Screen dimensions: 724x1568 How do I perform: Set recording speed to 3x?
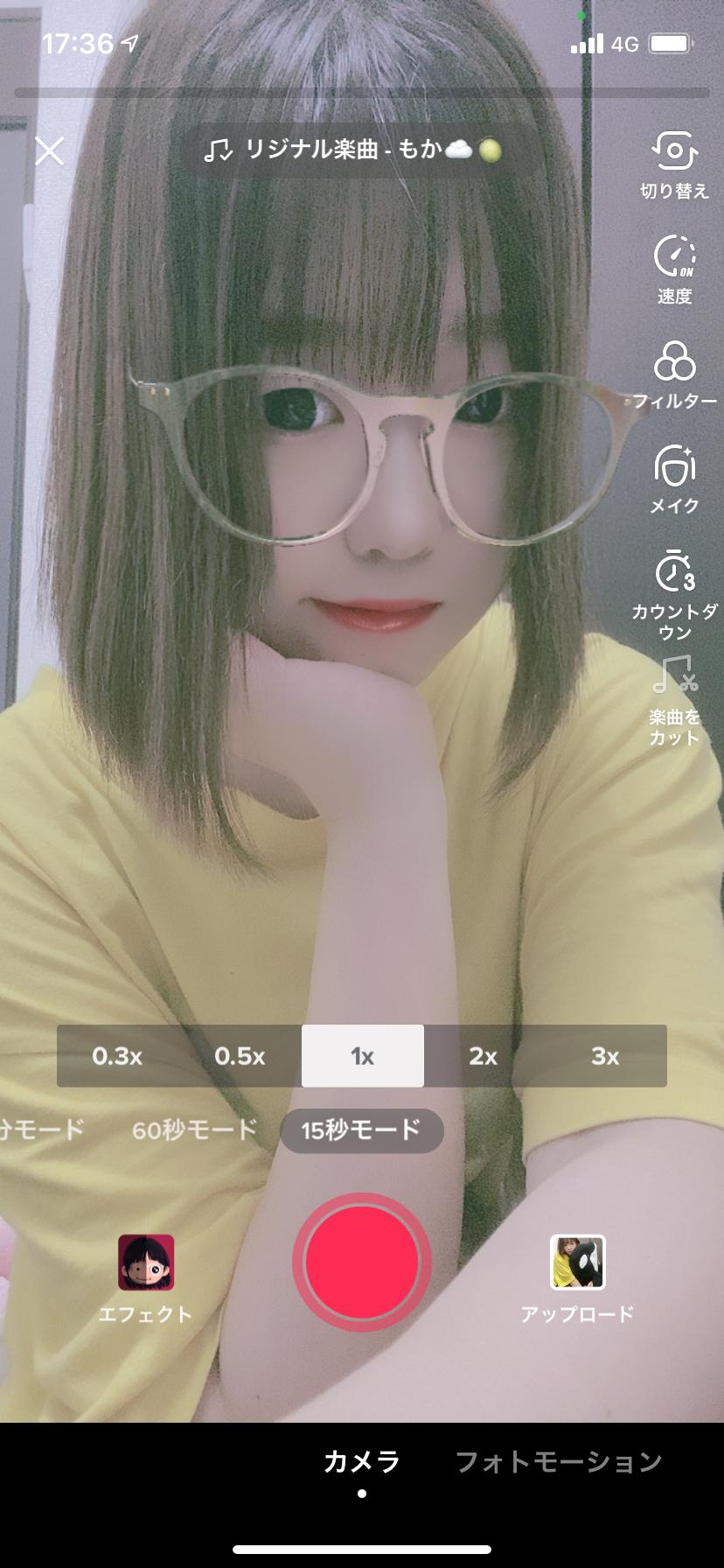pyautogui.click(x=604, y=1056)
